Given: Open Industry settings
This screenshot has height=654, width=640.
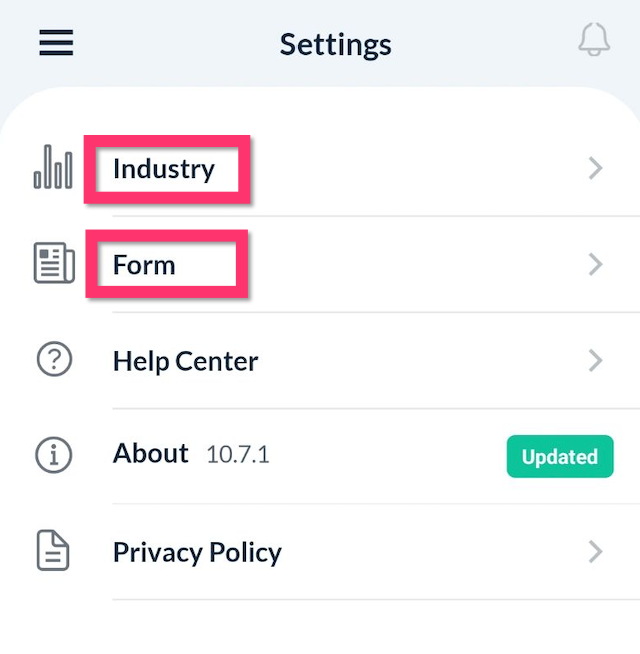Looking at the screenshot, I should pos(164,169).
